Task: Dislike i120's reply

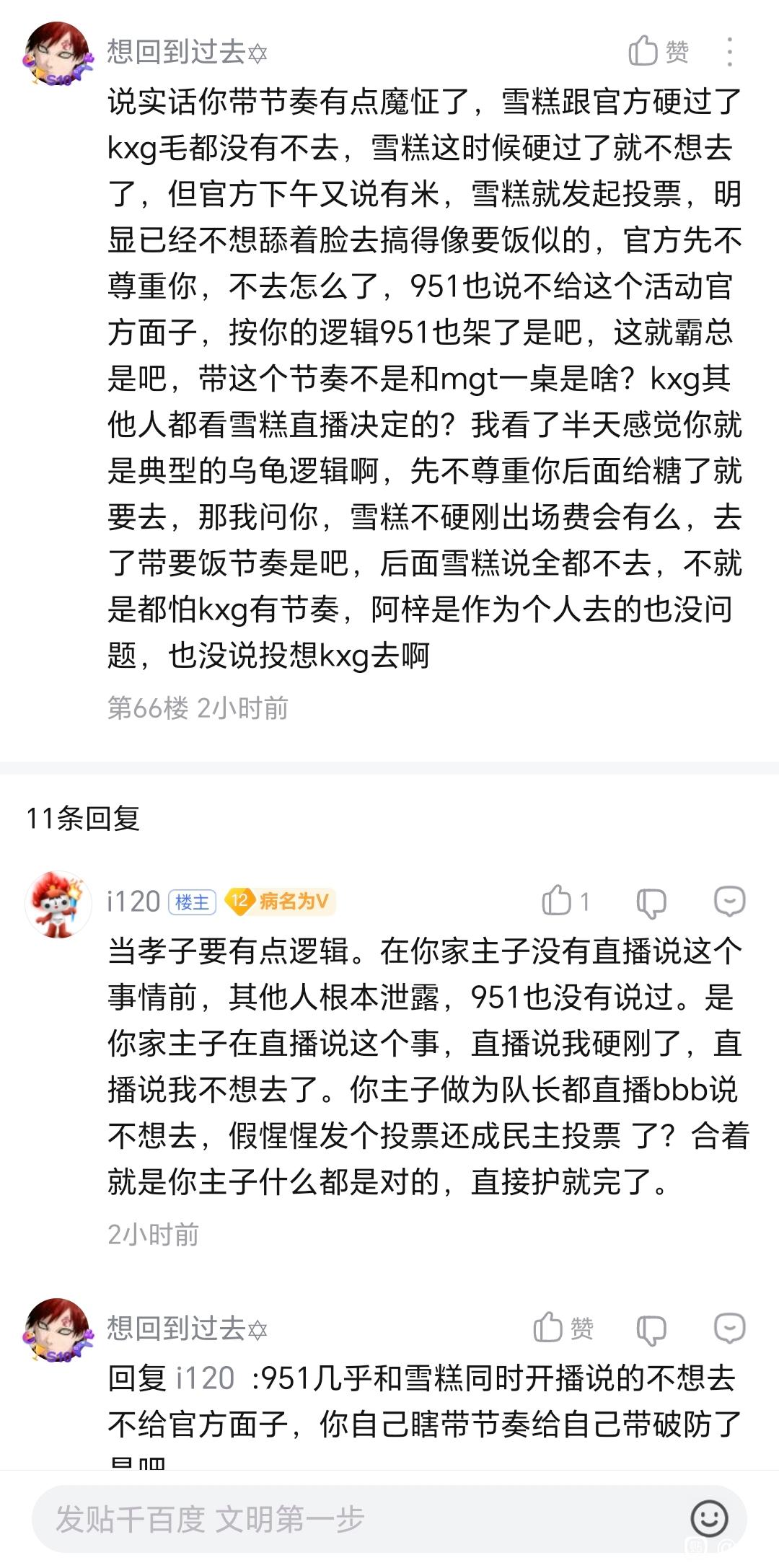Action: point(651,902)
